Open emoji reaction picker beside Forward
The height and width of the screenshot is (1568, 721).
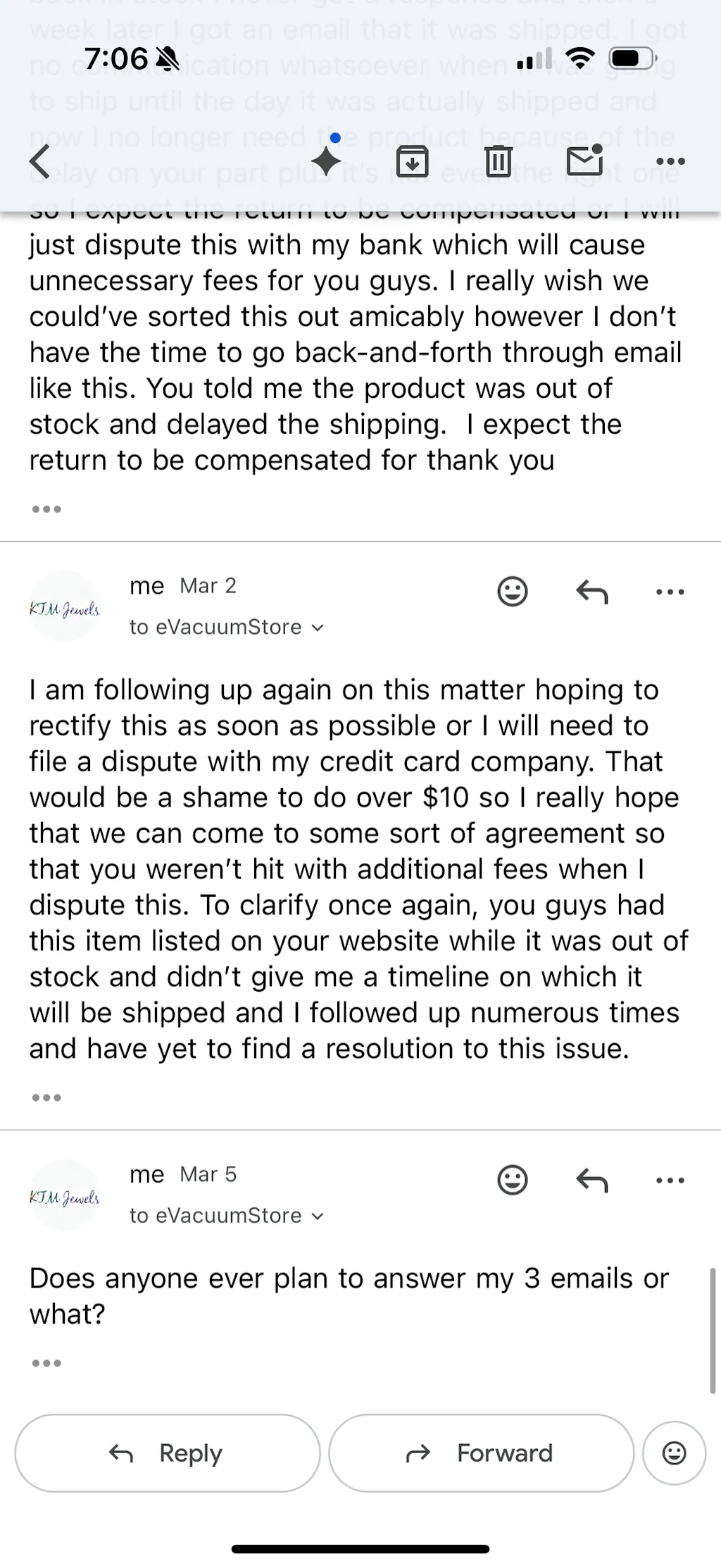pyautogui.click(x=675, y=1453)
